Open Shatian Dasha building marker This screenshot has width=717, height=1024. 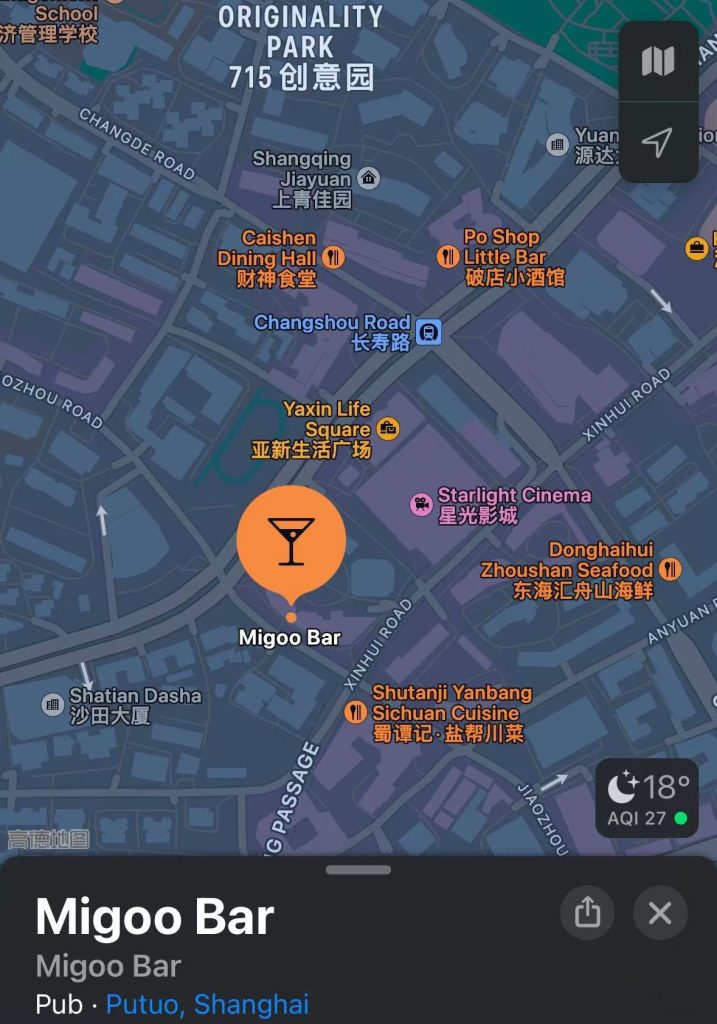click(53, 705)
